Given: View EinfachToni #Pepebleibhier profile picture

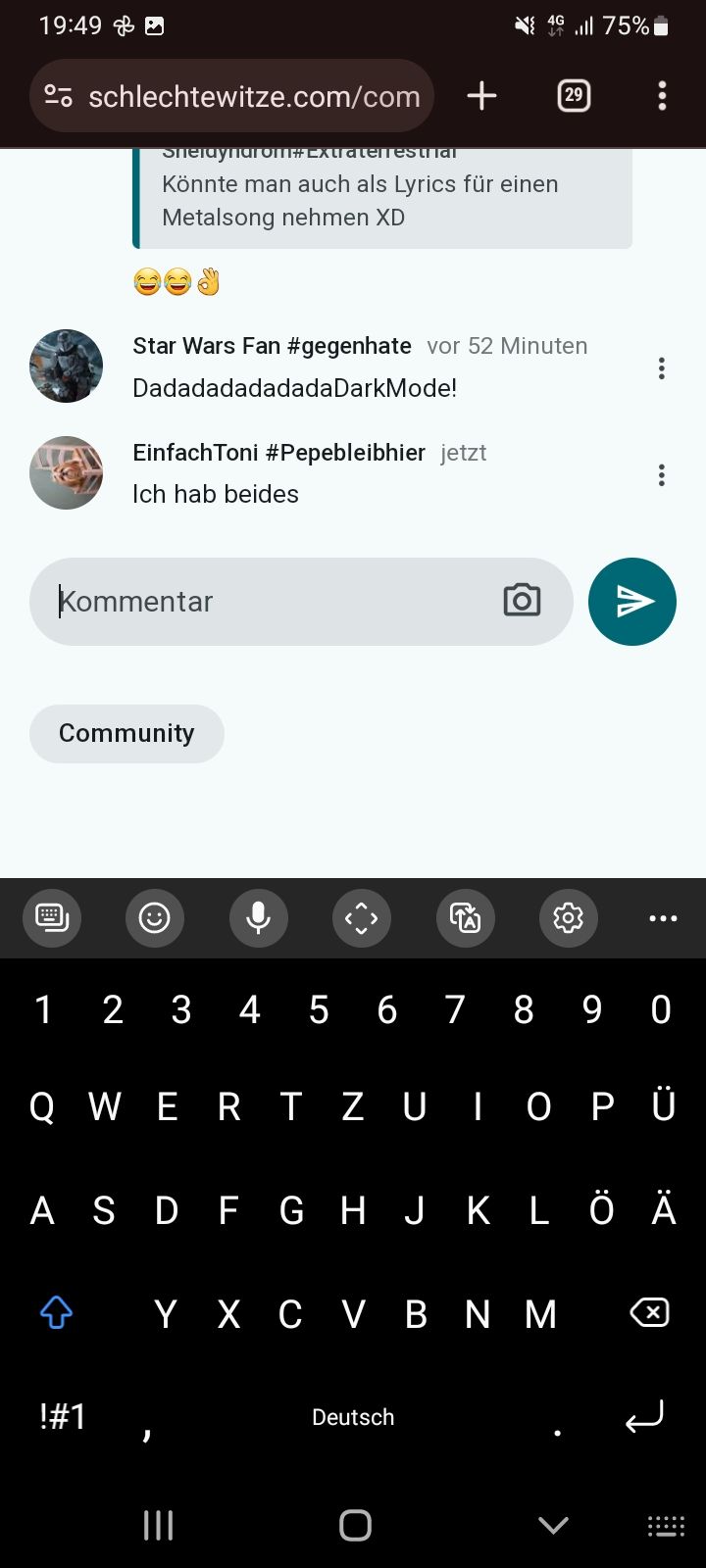Looking at the screenshot, I should point(67,473).
